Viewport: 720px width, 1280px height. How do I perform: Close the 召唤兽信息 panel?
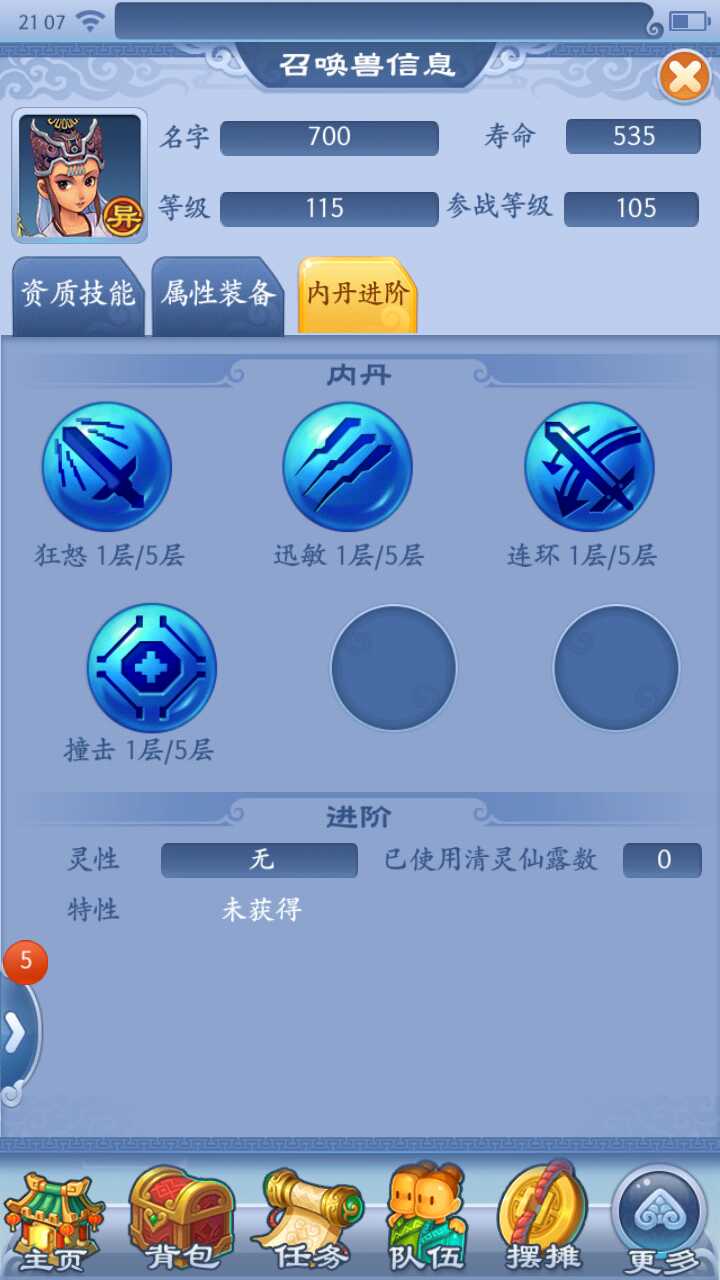684,76
